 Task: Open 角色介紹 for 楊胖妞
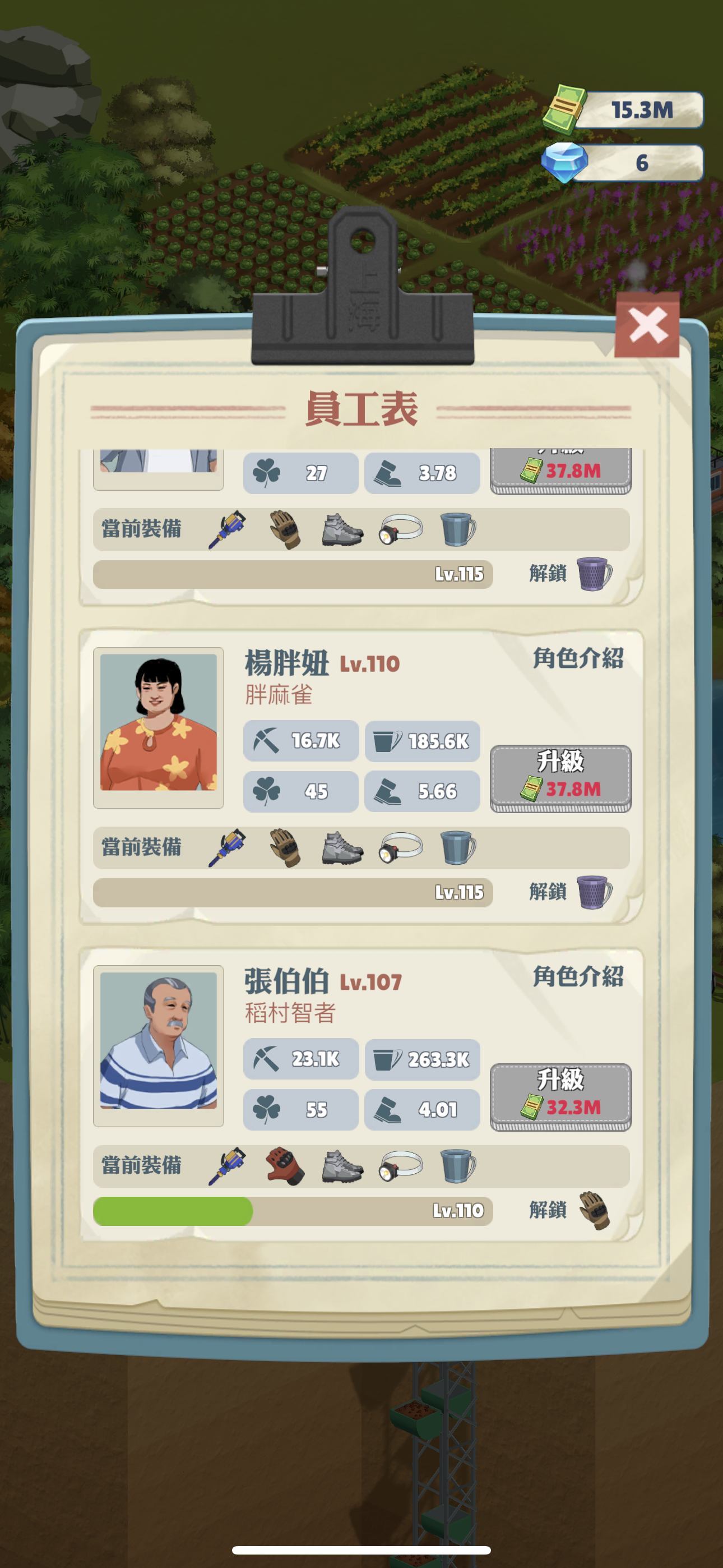[x=577, y=658]
